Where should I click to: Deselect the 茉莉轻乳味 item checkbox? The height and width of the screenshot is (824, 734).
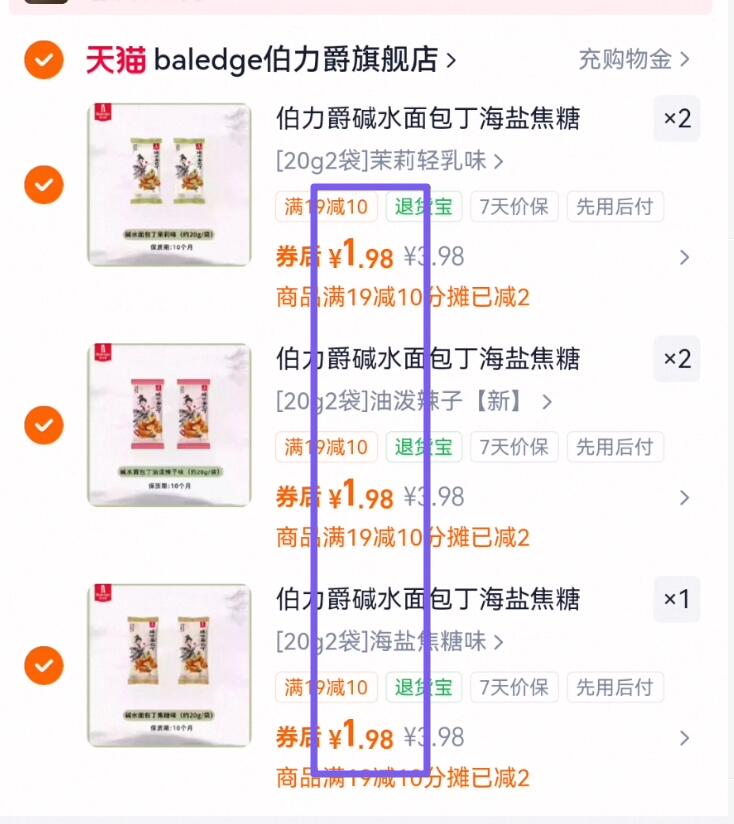point(43,184)
